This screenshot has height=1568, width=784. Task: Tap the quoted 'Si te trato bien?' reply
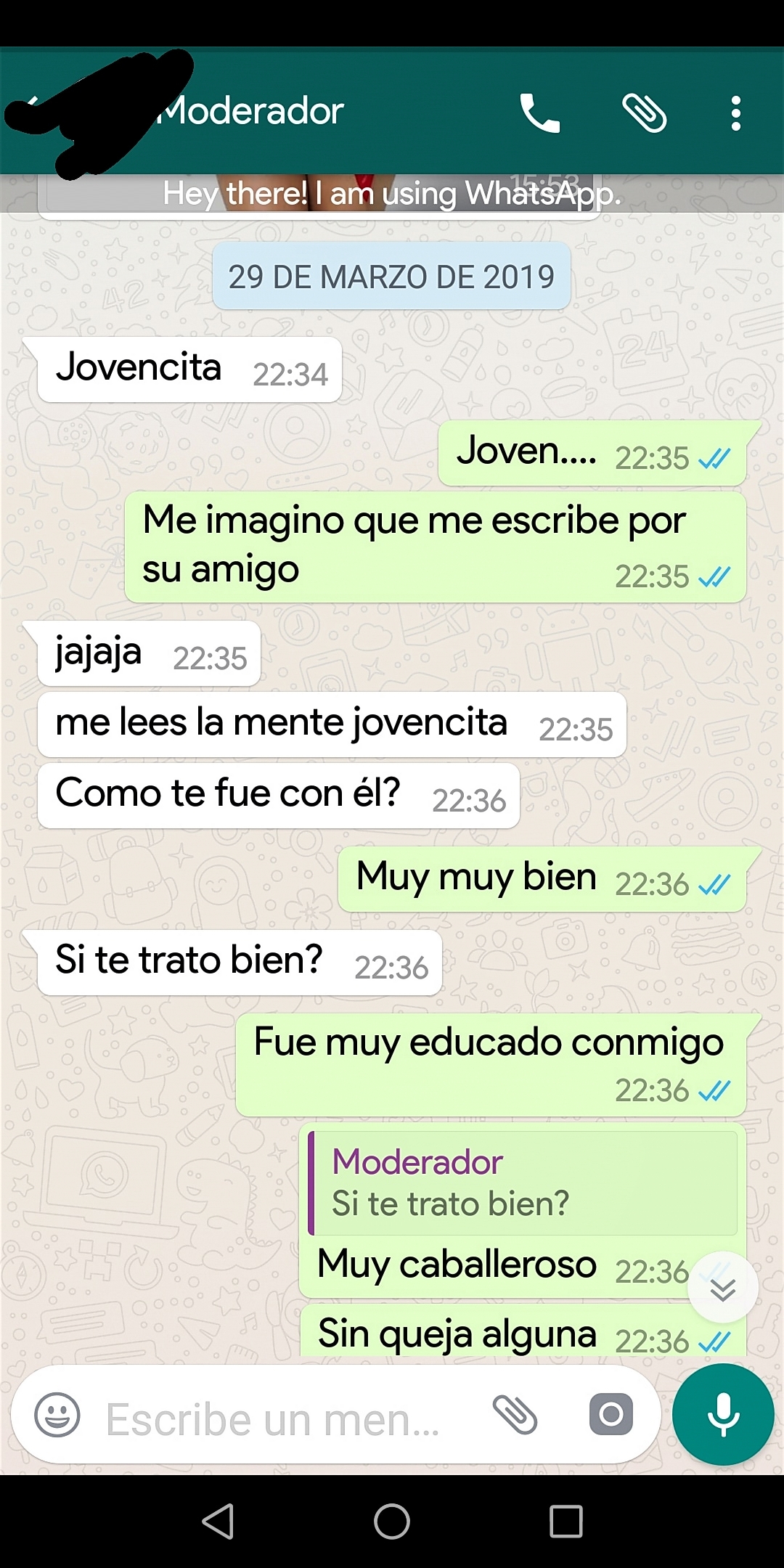(523, 1183)
